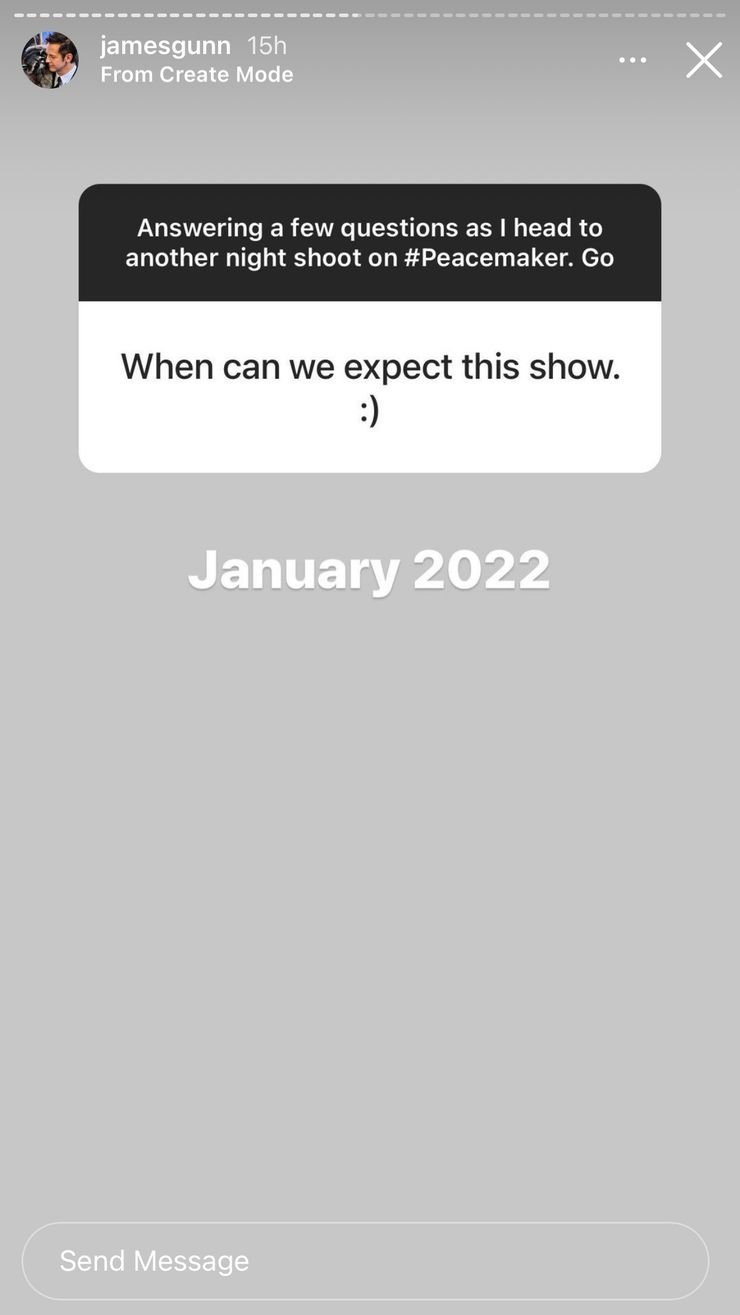This screenshot has width=740, height=1315.
Task: Tap the jamesgunn username
Action: [165, 45]
